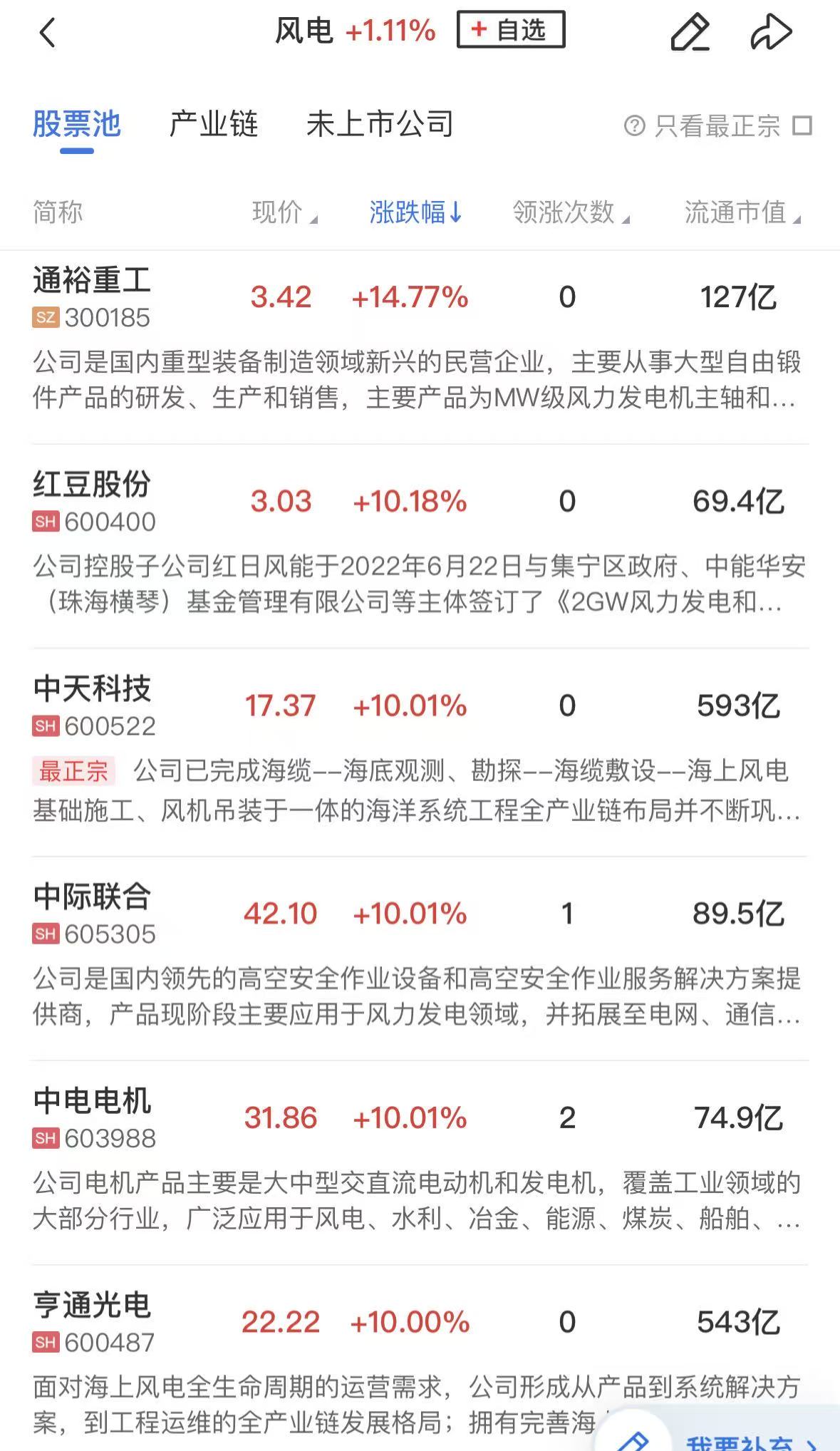
Task: Open the 未上市公司 tab
Action: pos(380,124)
